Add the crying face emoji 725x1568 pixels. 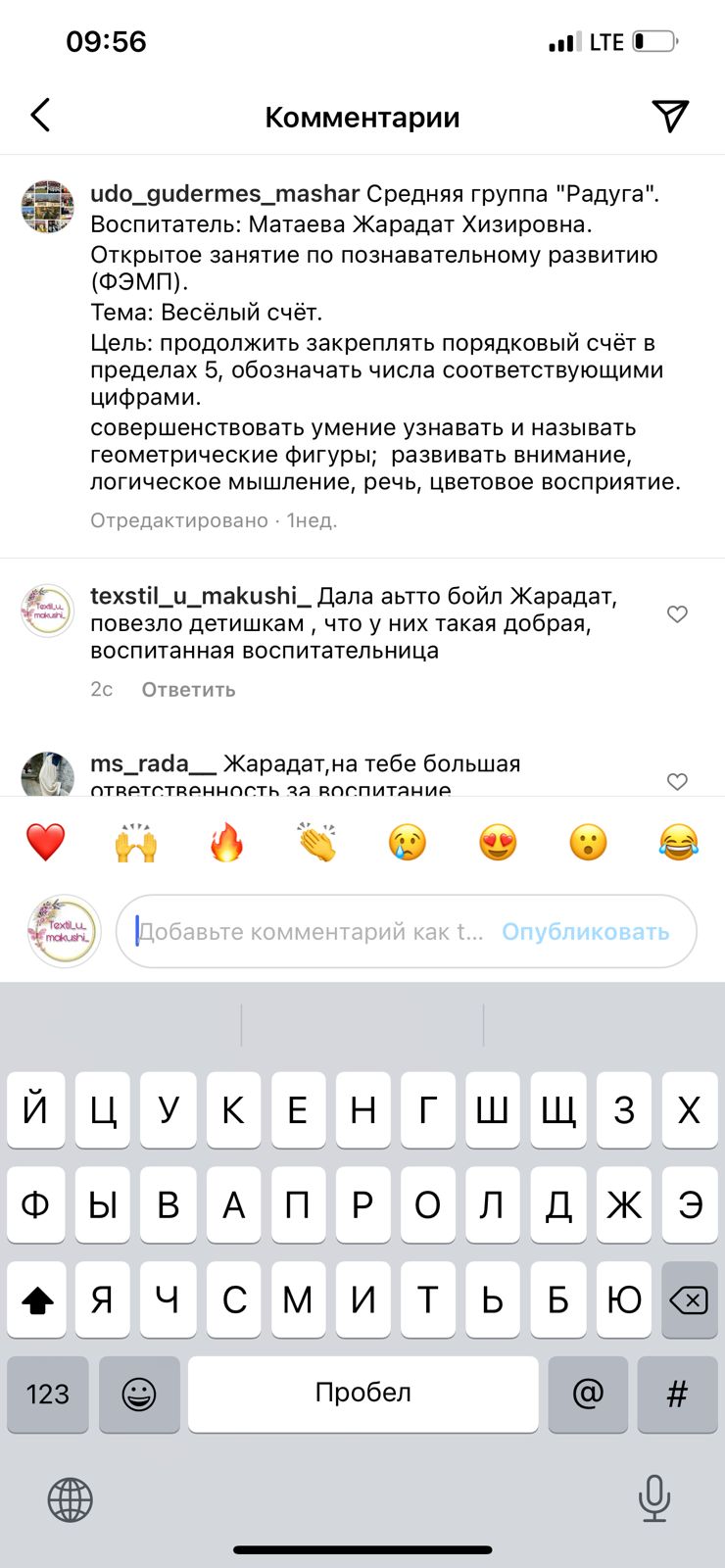point(408,842)
